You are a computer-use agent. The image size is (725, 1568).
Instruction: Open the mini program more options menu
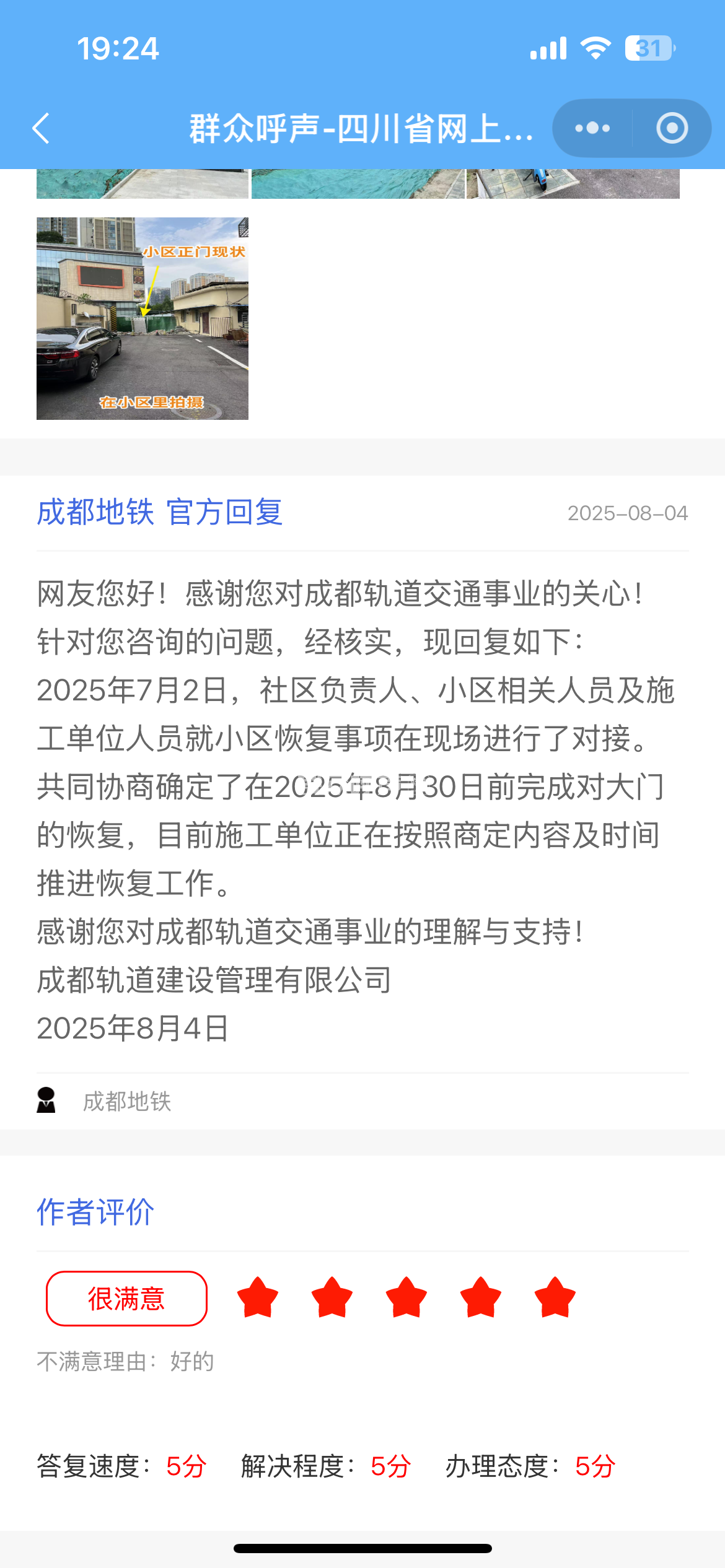pos(592,128)
